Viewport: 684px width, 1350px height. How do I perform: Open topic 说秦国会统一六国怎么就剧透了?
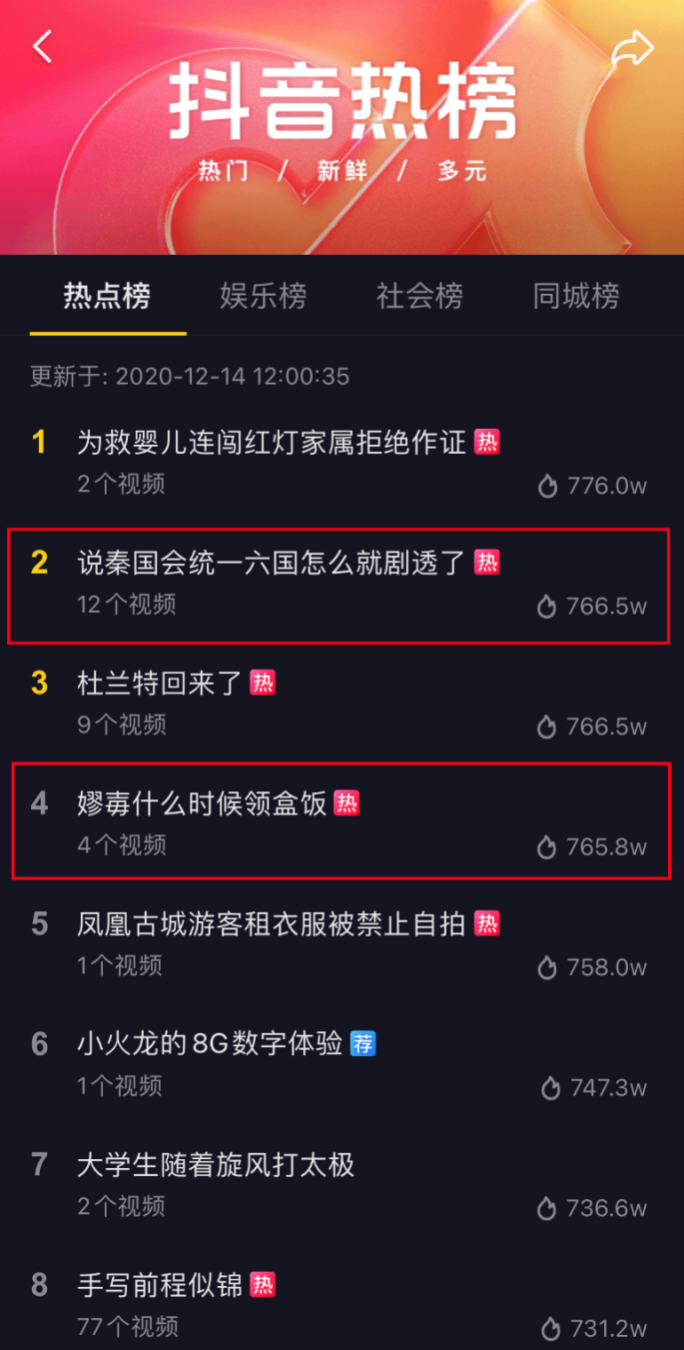tap(272, 563)
